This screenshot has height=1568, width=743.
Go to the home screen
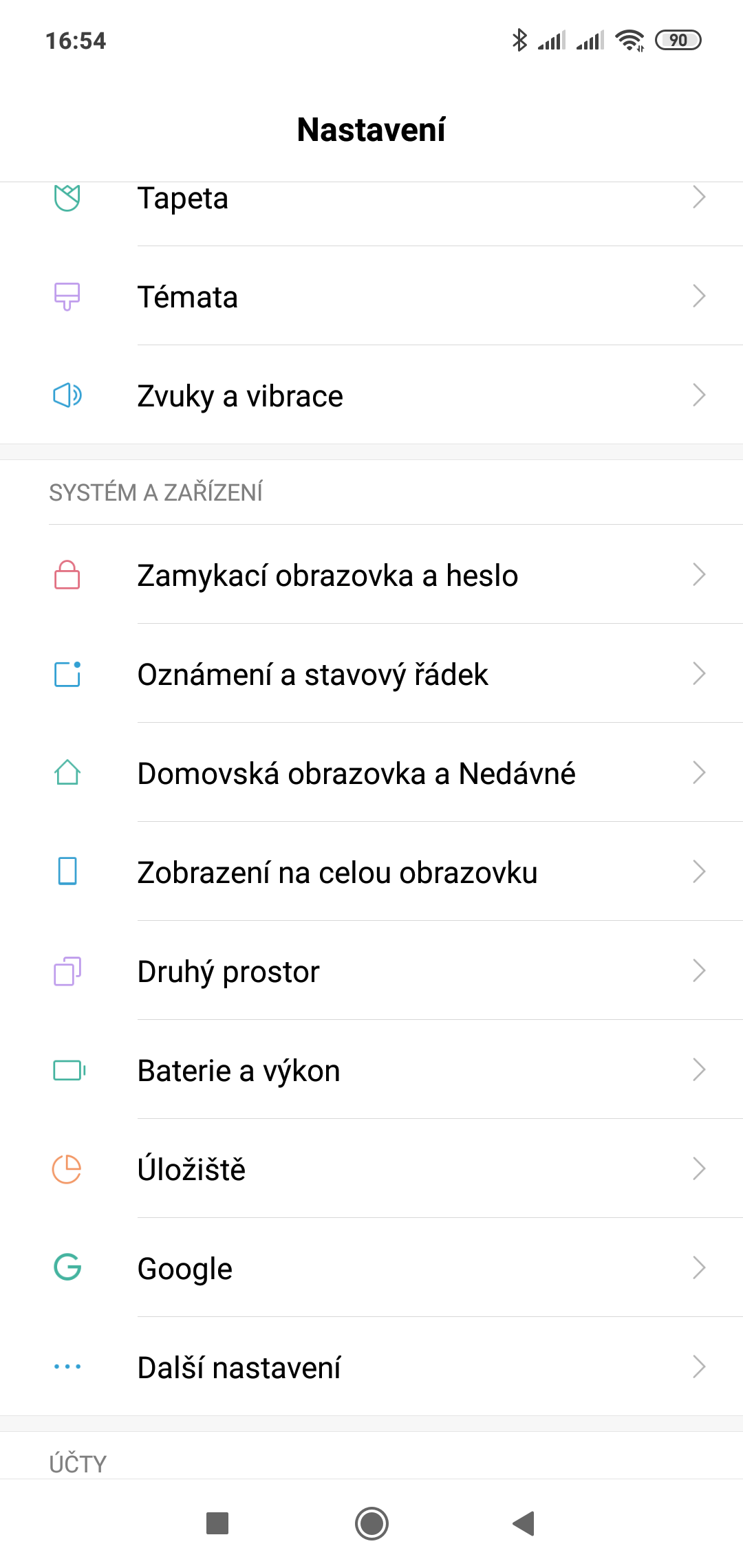[x=371, y=1523]
